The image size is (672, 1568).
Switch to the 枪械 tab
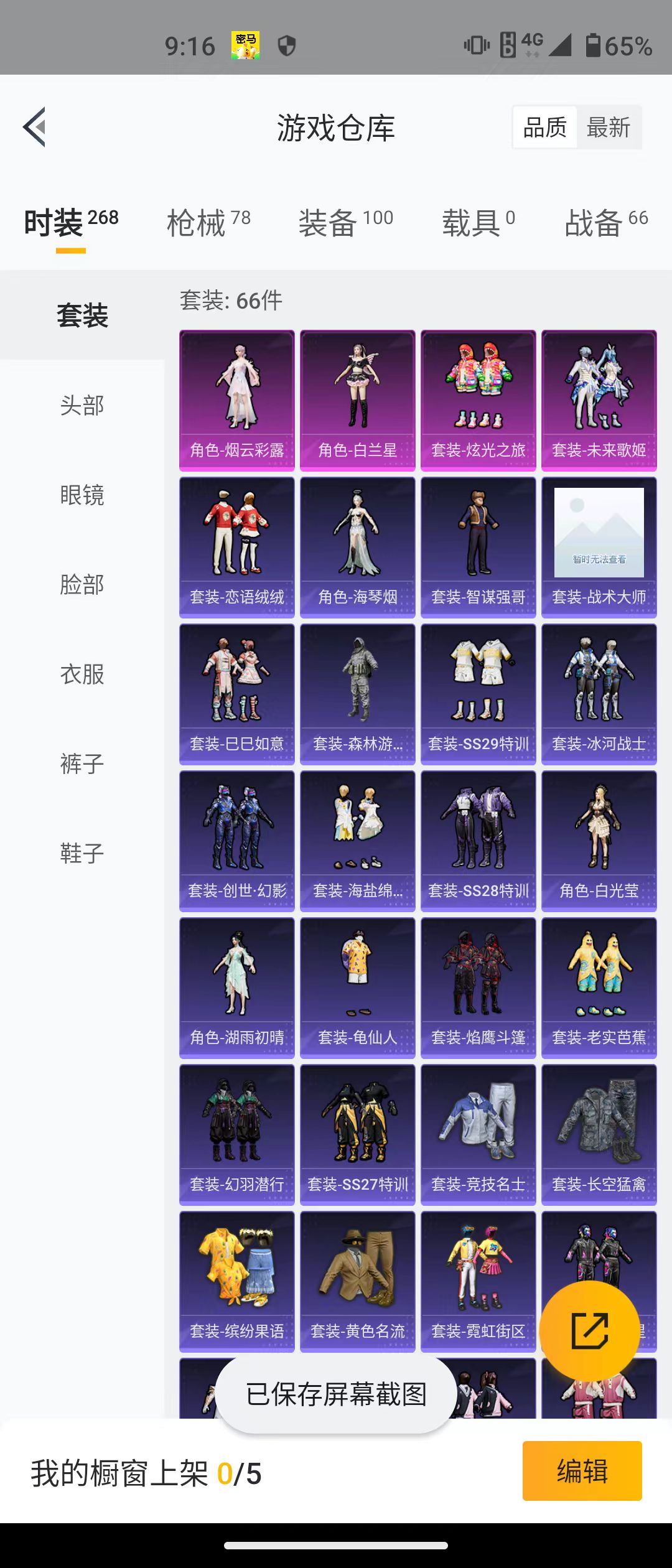208,223
